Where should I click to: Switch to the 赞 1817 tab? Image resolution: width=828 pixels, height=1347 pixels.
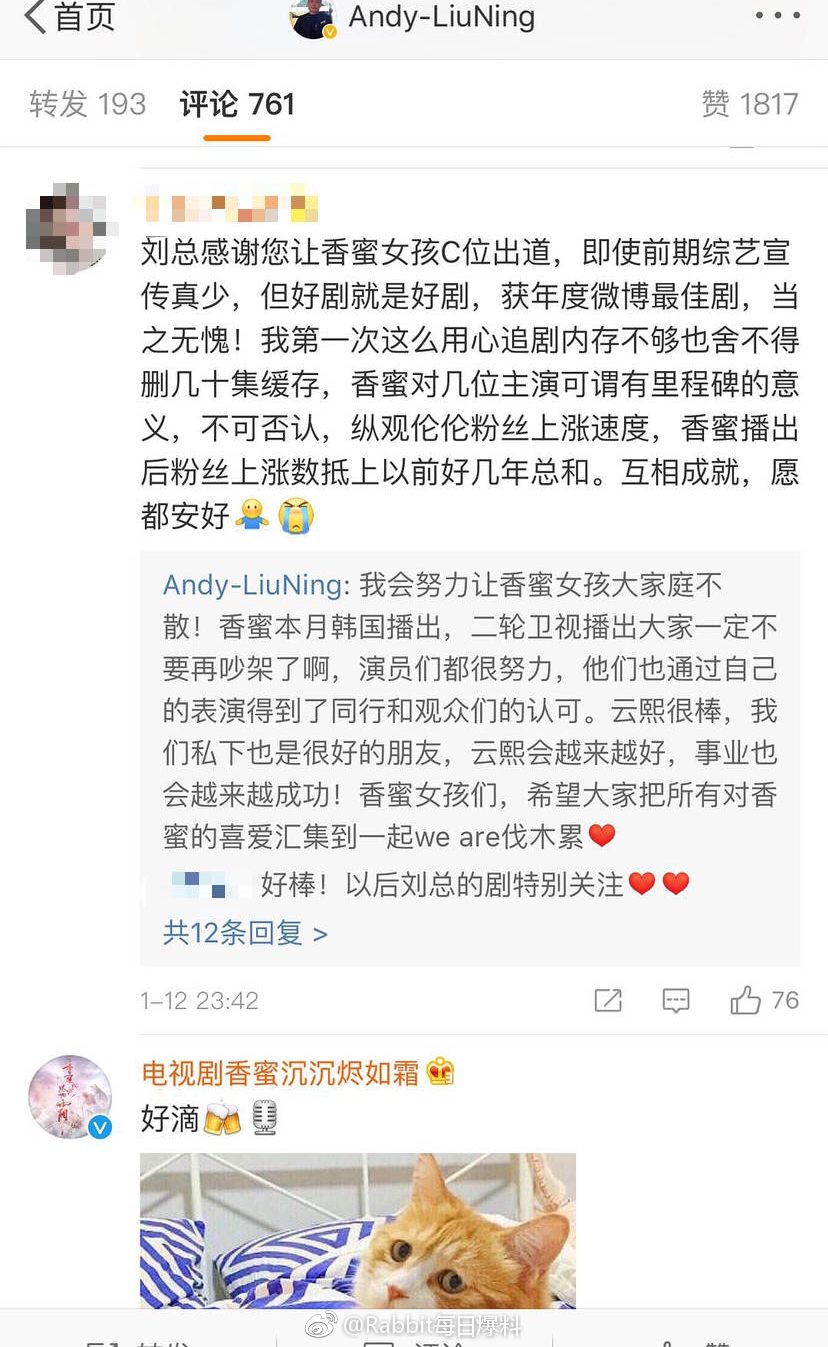[x=750, y=104]
